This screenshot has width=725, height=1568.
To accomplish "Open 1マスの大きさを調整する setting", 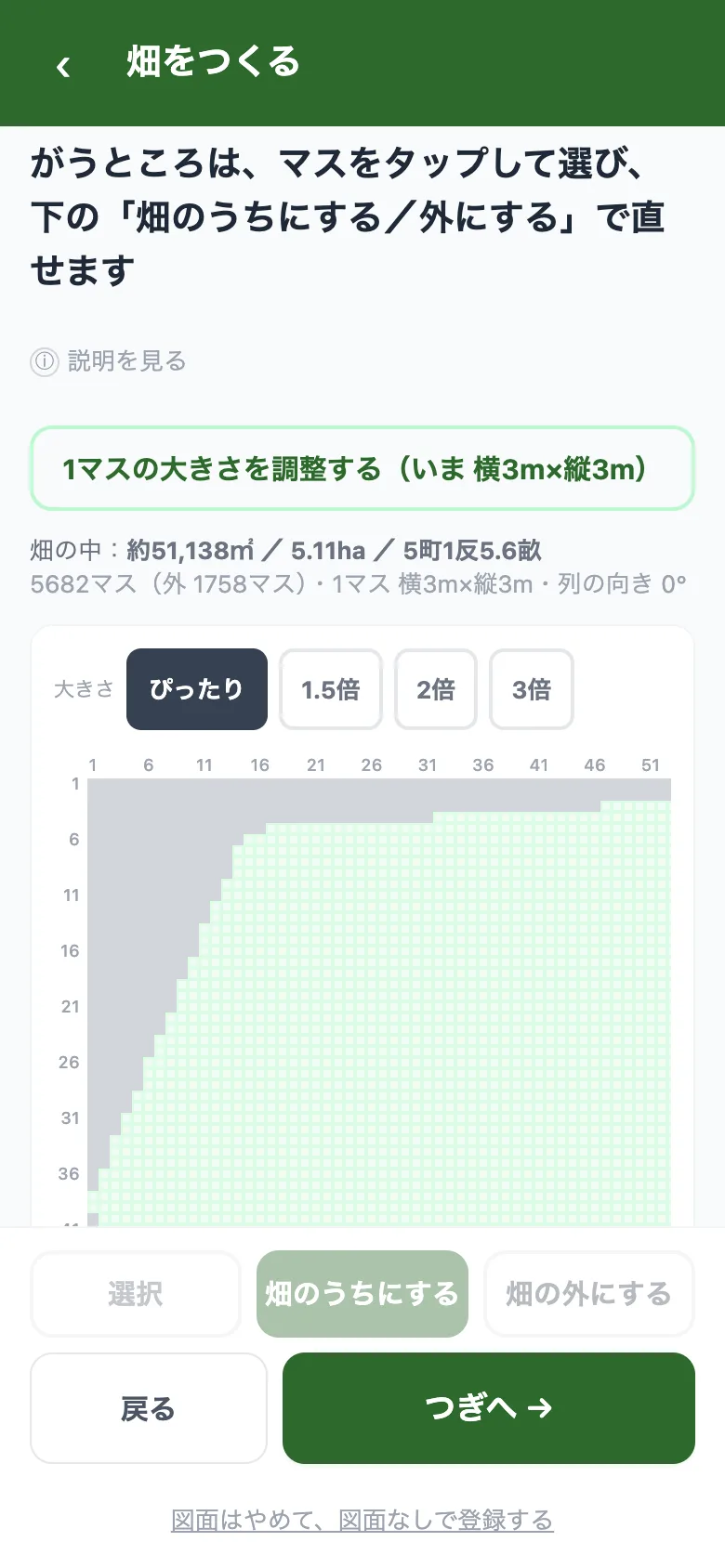I will 362,468.
